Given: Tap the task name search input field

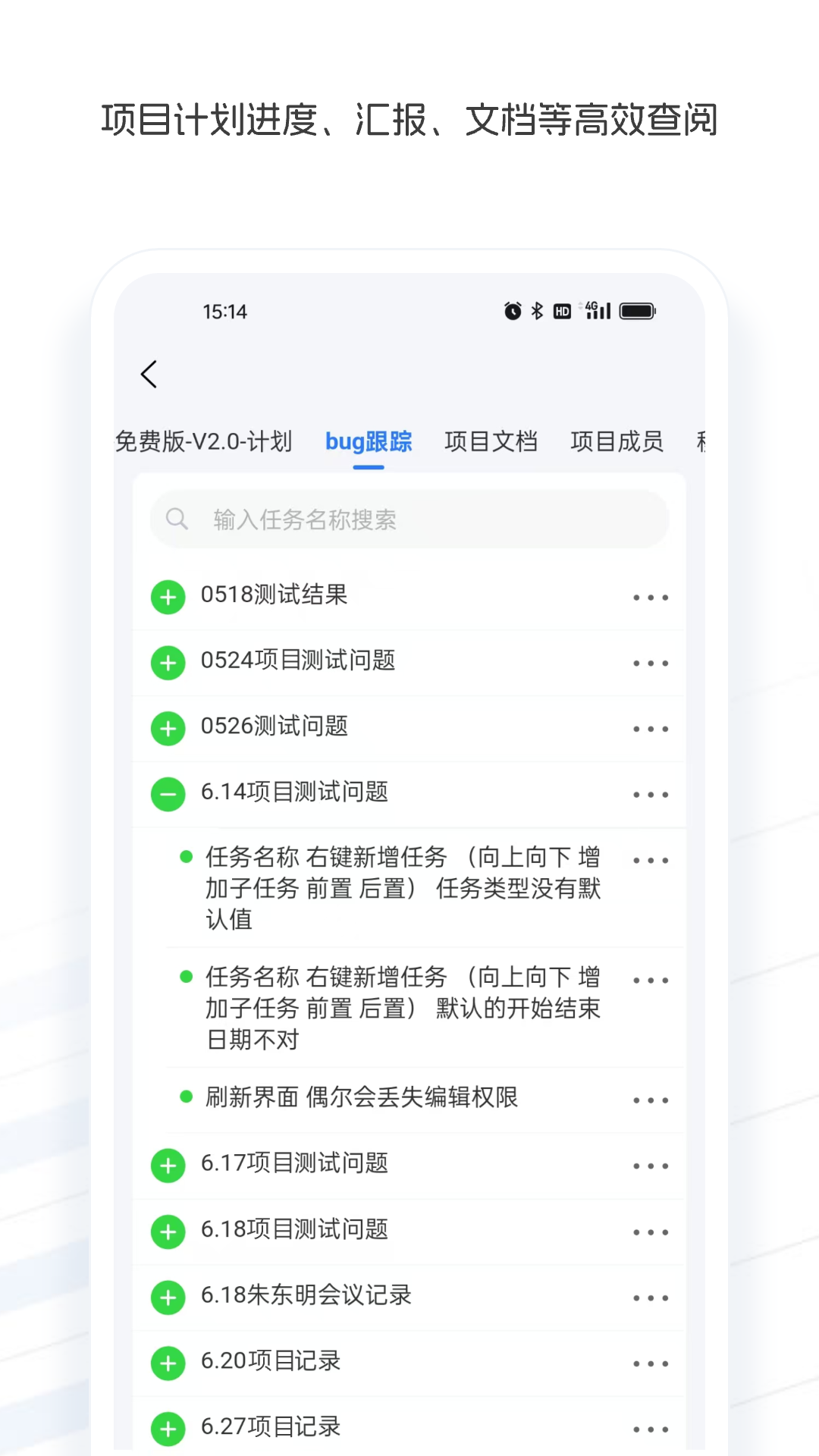Looking at the screenshot, I should pyautogui.click(x=409, y=519).
